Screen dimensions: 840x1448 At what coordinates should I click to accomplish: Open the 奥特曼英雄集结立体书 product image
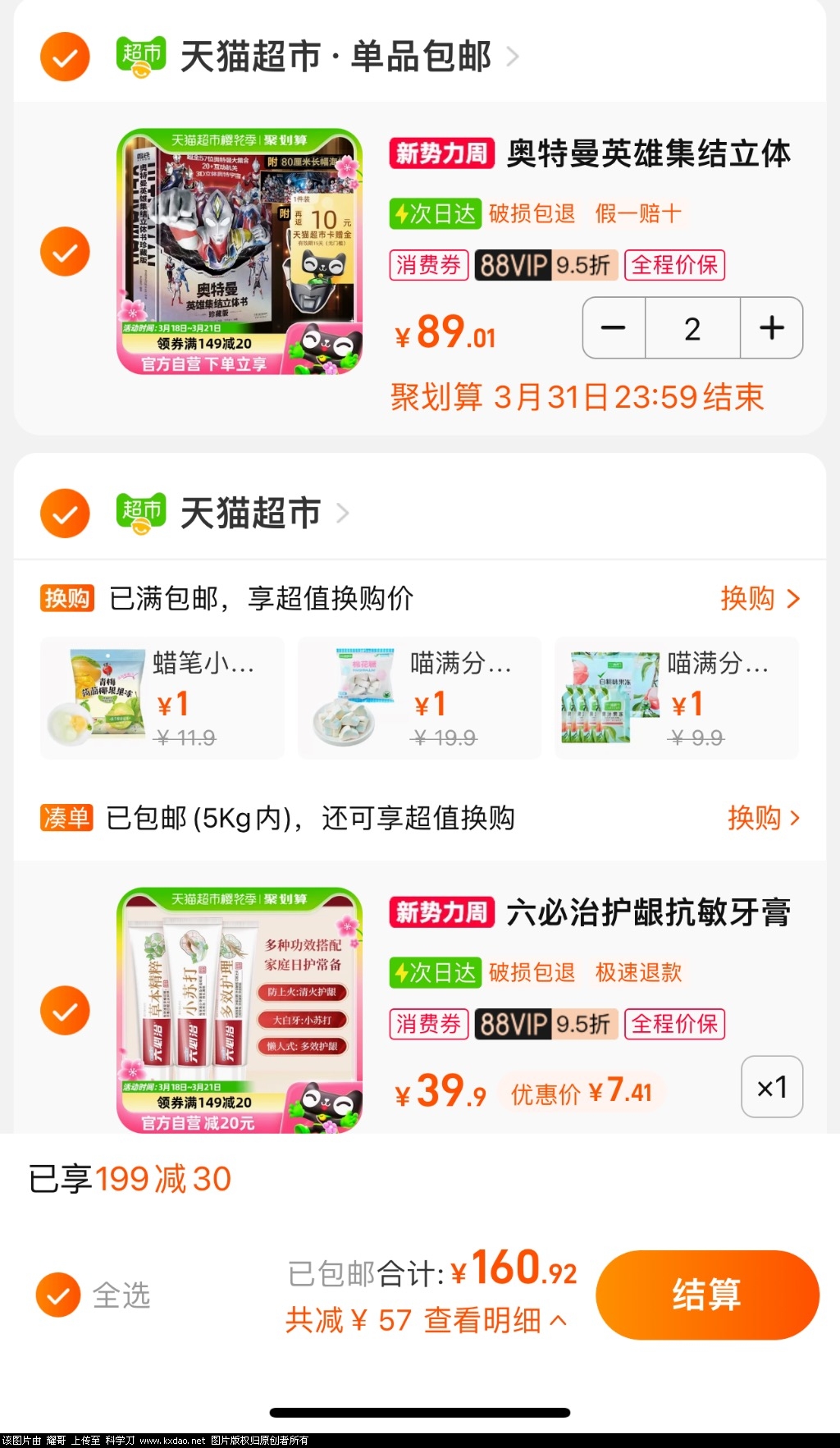(240, 251)
